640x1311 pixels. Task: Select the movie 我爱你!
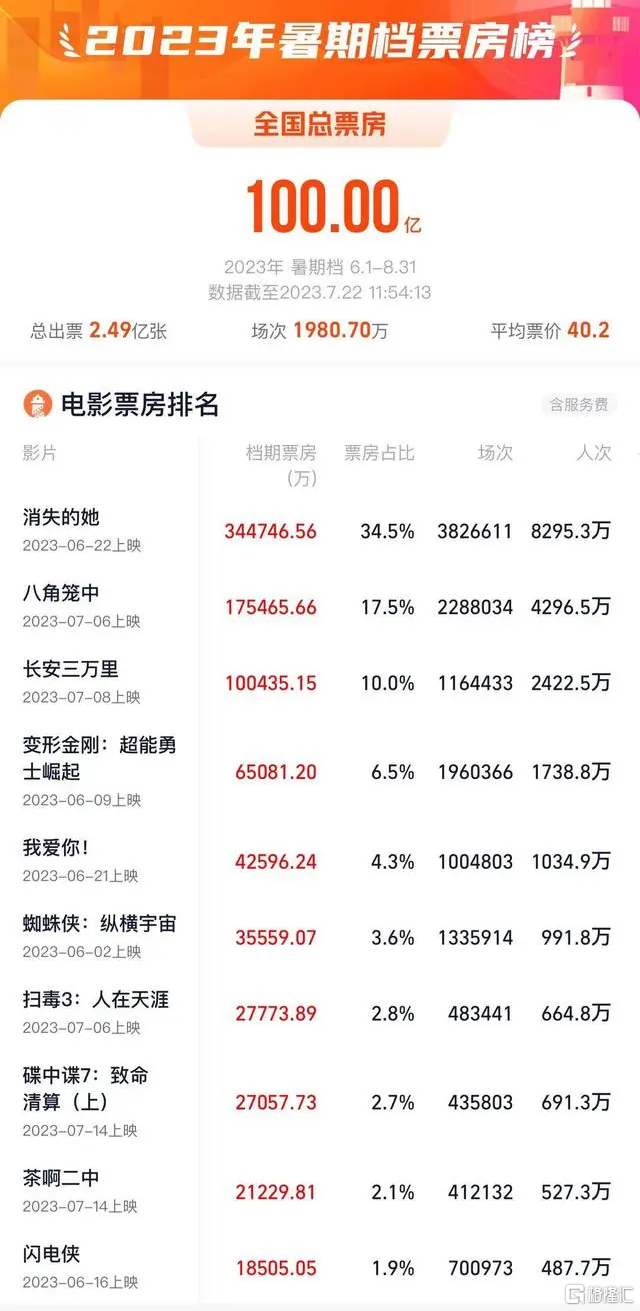point(320,861)
